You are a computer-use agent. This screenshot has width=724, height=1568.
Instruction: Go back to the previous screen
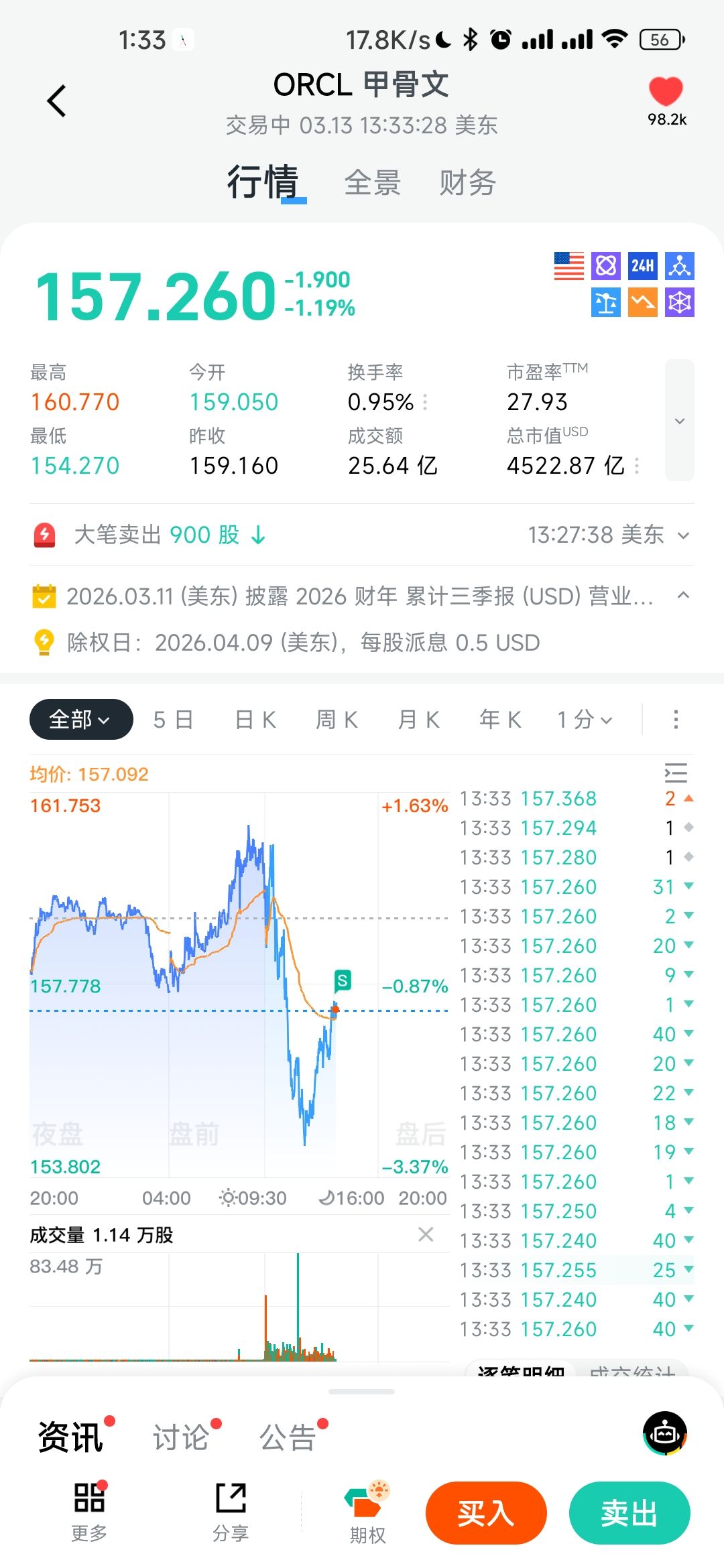coord(57,101)
